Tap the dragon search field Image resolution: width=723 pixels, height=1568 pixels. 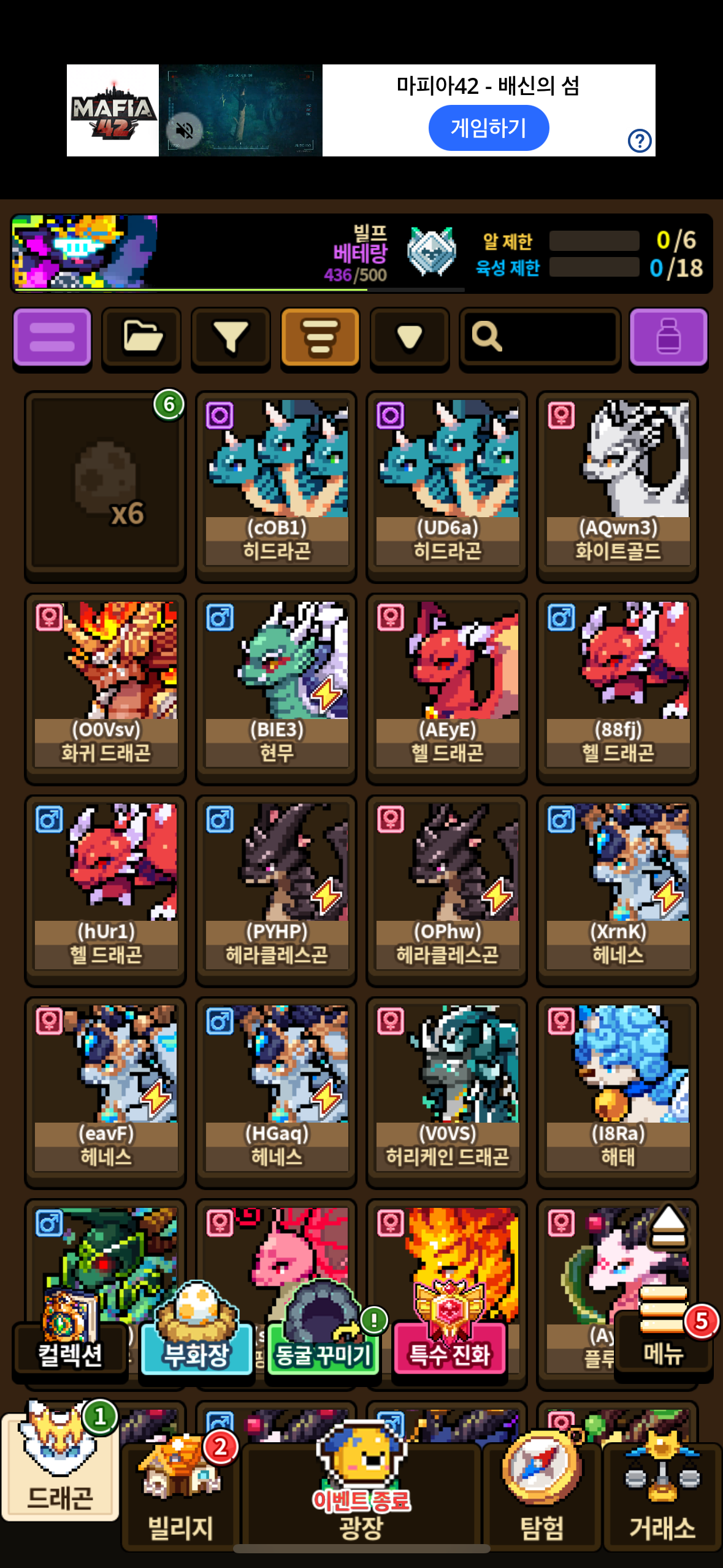point(540,338)
